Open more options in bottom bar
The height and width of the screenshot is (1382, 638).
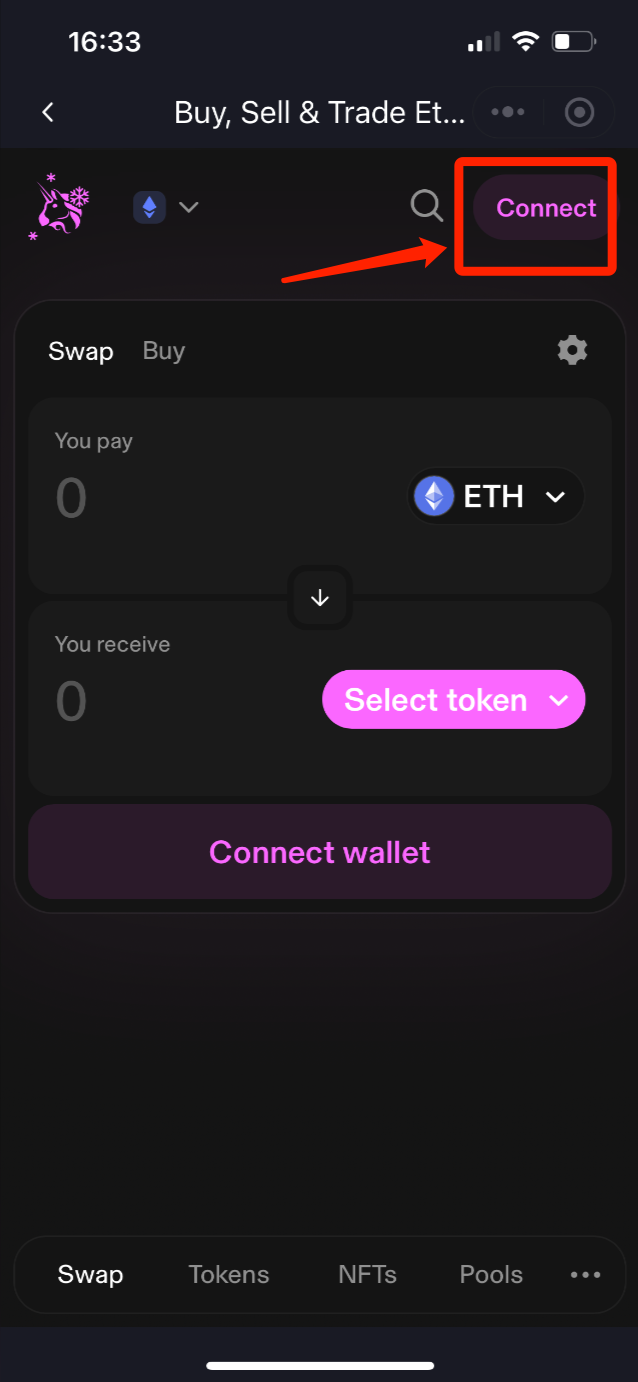pos(585,1275)
